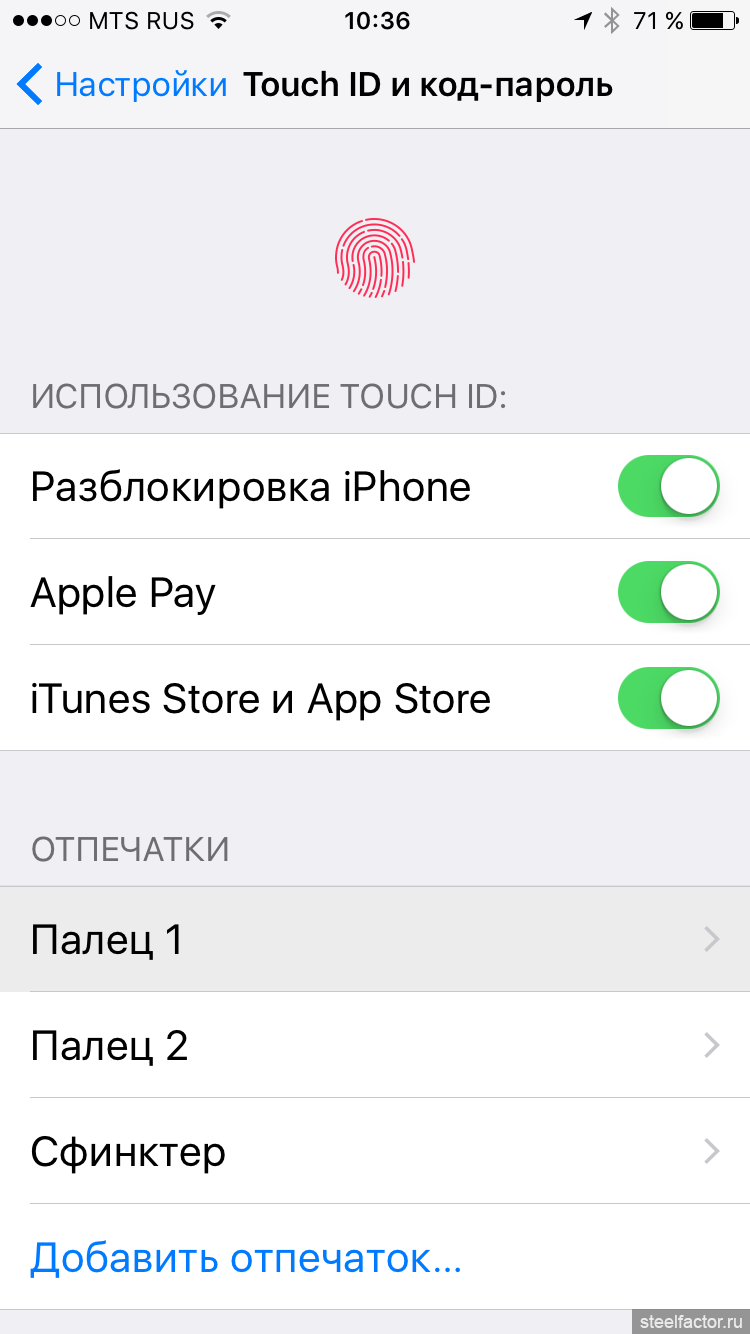This screenshot has width=750, height=1334.
Task: Go back to Настройки
Action: coord(122,85)
